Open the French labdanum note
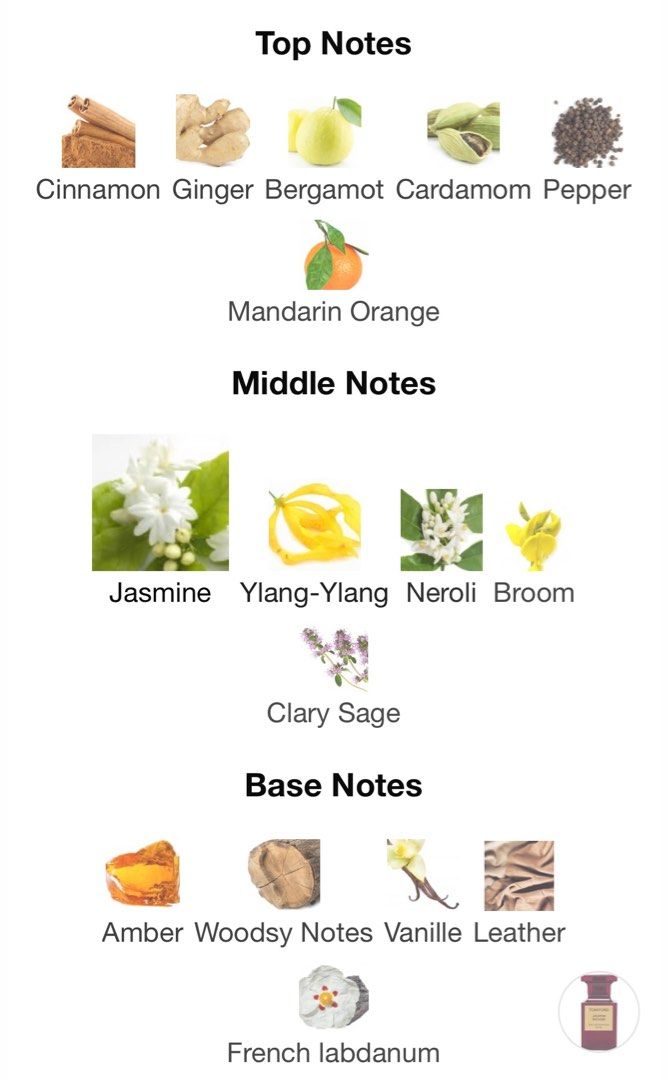The width and height of the screenshot is (668, 1080). (x=334, y=998)
